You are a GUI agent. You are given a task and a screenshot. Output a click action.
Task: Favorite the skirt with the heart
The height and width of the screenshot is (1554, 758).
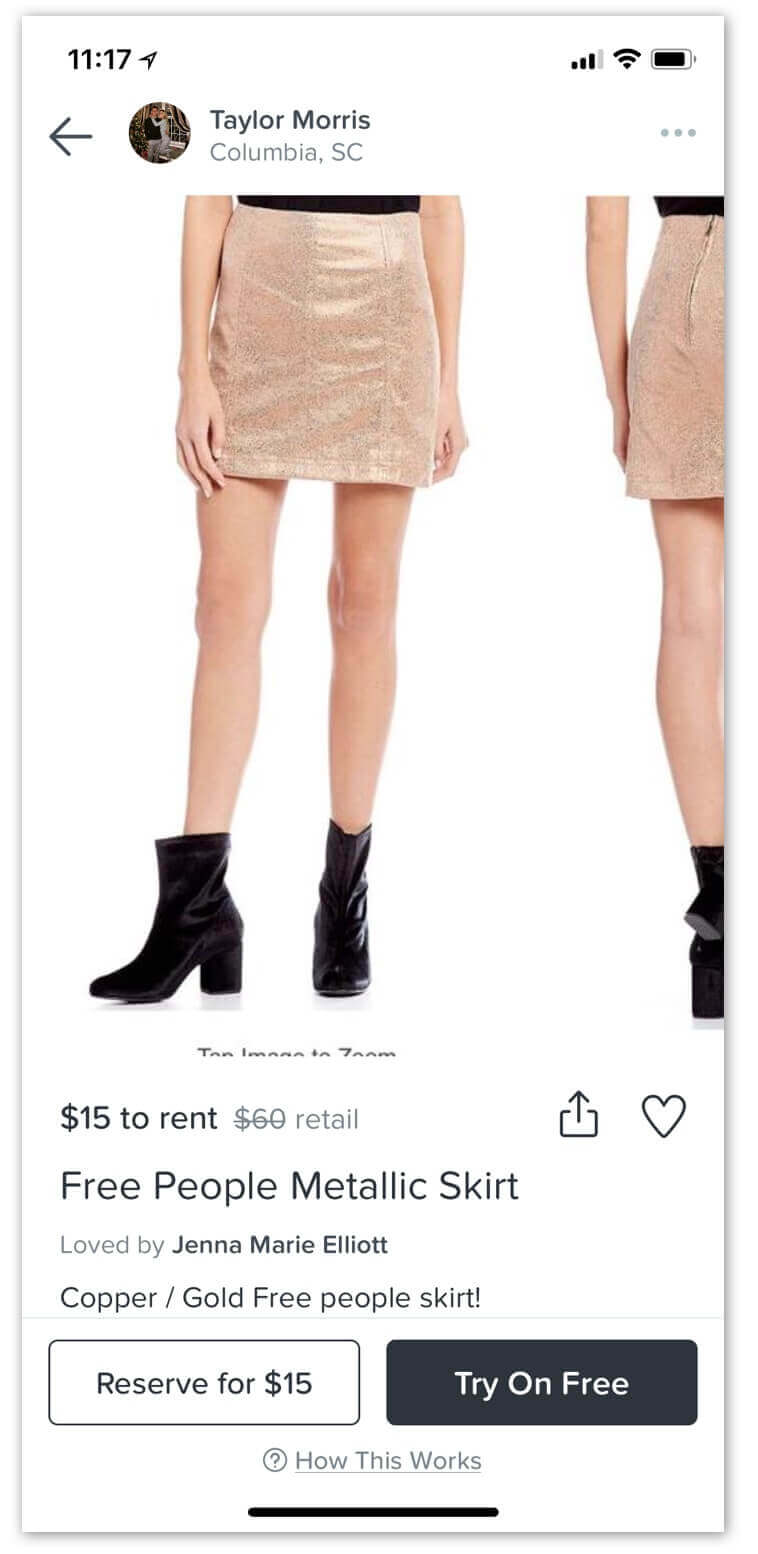point(664,1116)
